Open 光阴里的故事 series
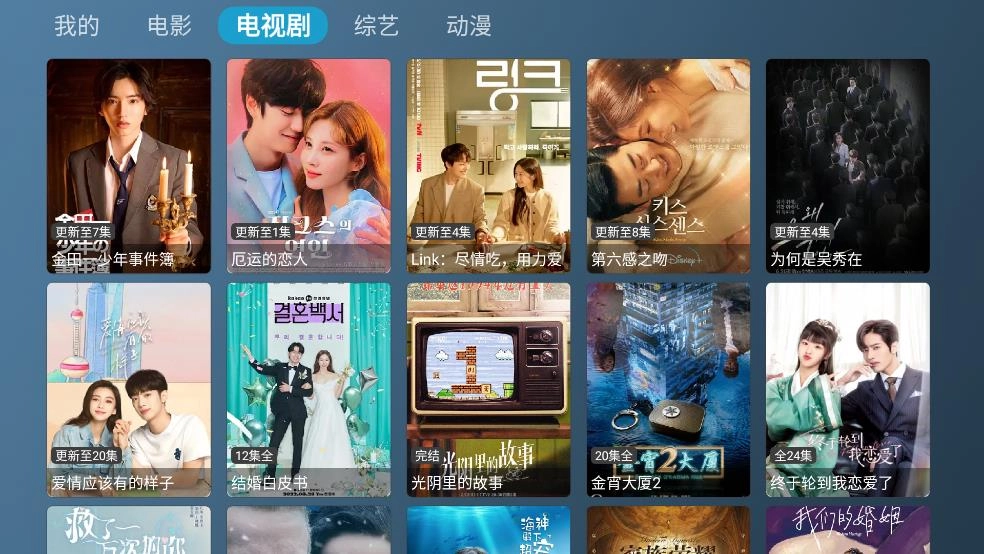The width and height of the screenshot is (984, 554). [x=489, y=390]
